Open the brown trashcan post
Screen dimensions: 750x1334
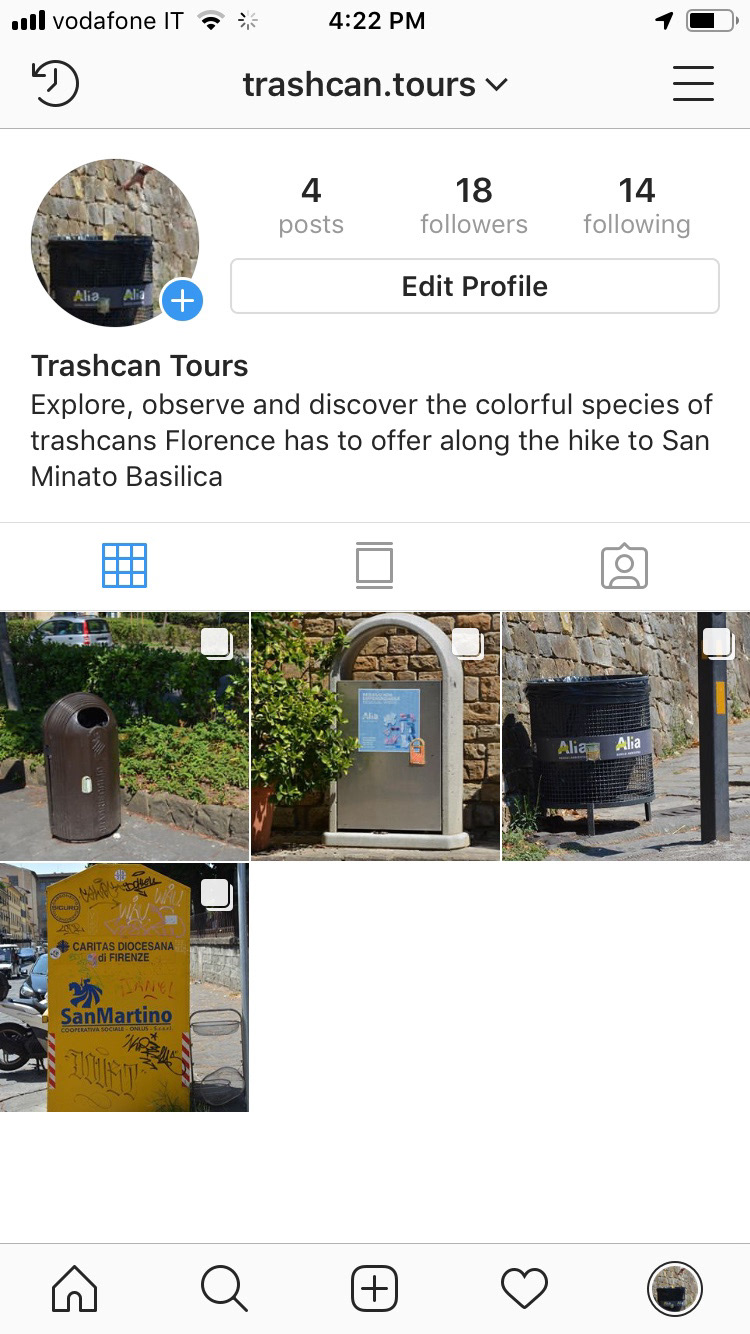124,736
